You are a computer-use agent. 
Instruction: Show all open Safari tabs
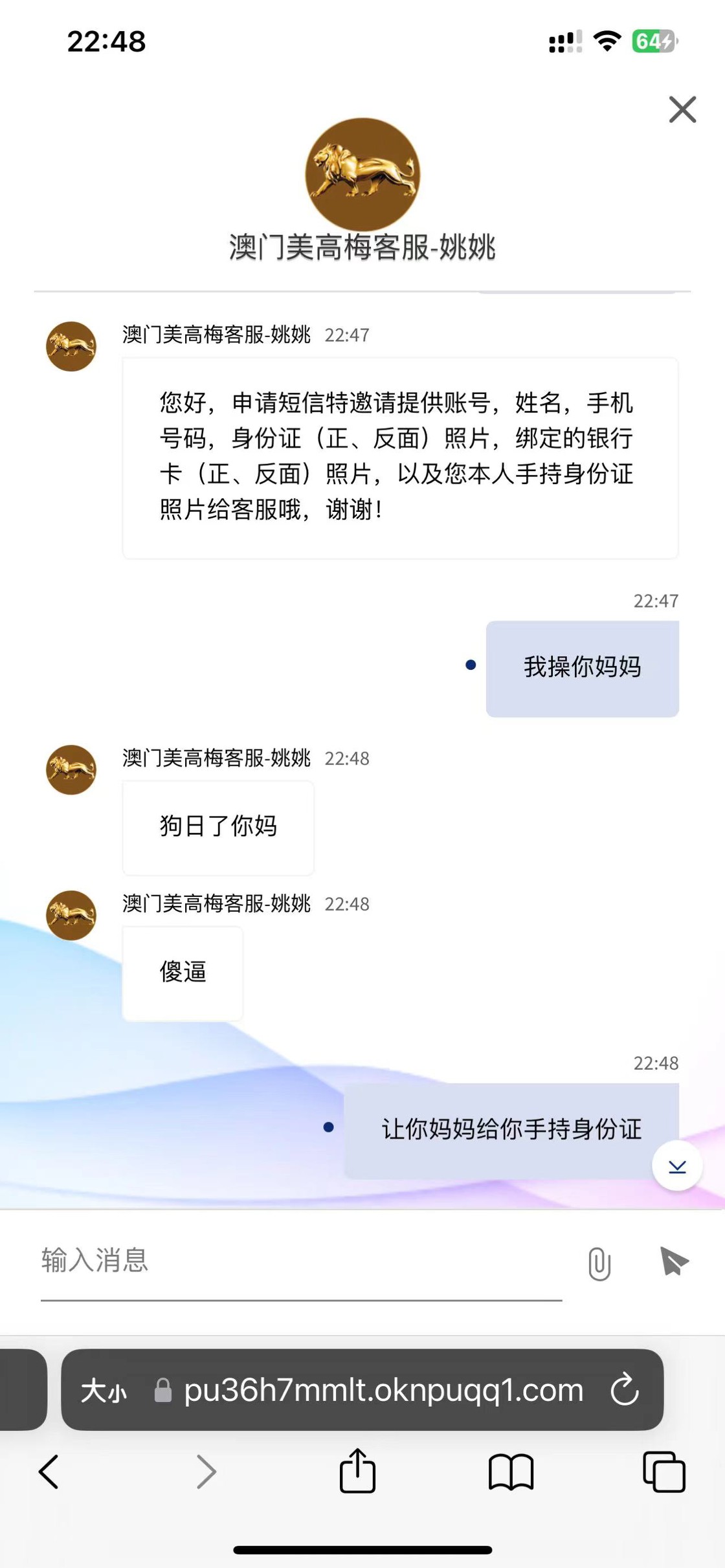pos(664,1472)
